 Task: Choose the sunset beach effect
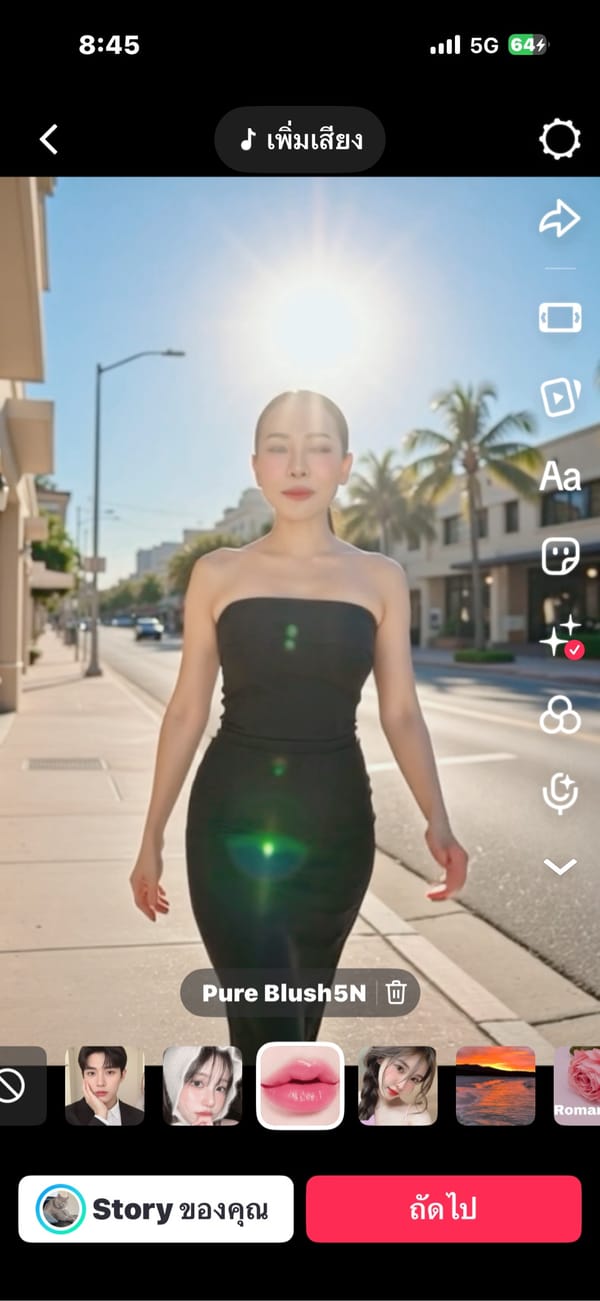(495, 1086)
